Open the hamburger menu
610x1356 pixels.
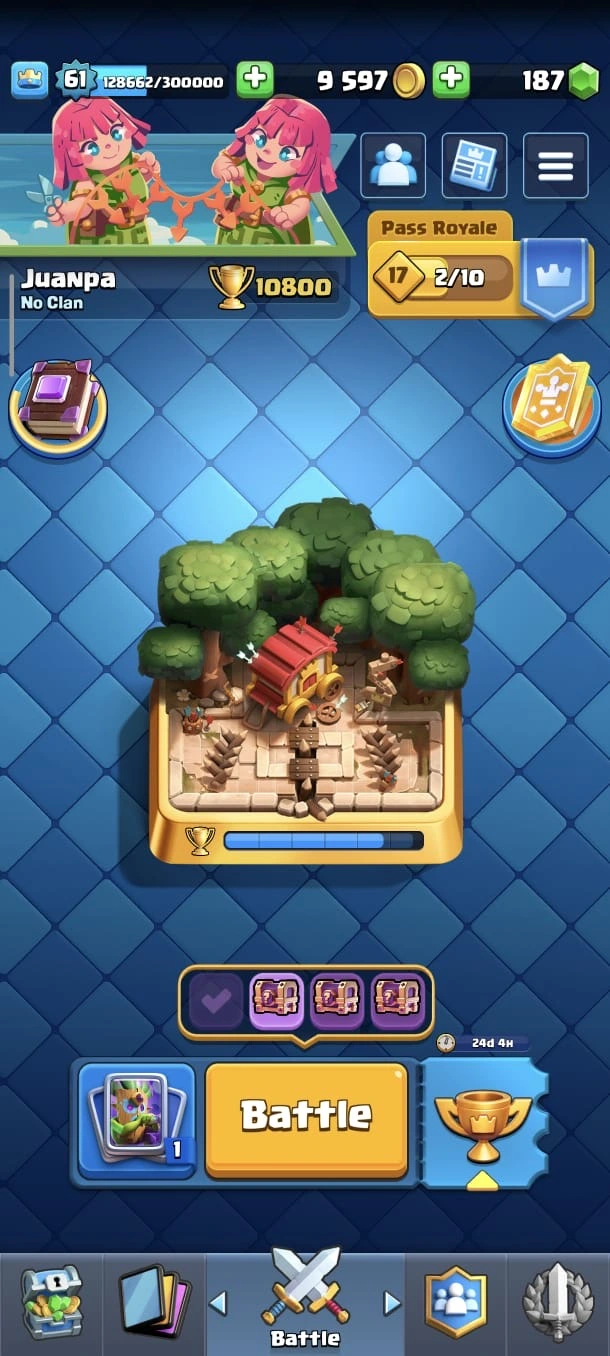(555, 165)
